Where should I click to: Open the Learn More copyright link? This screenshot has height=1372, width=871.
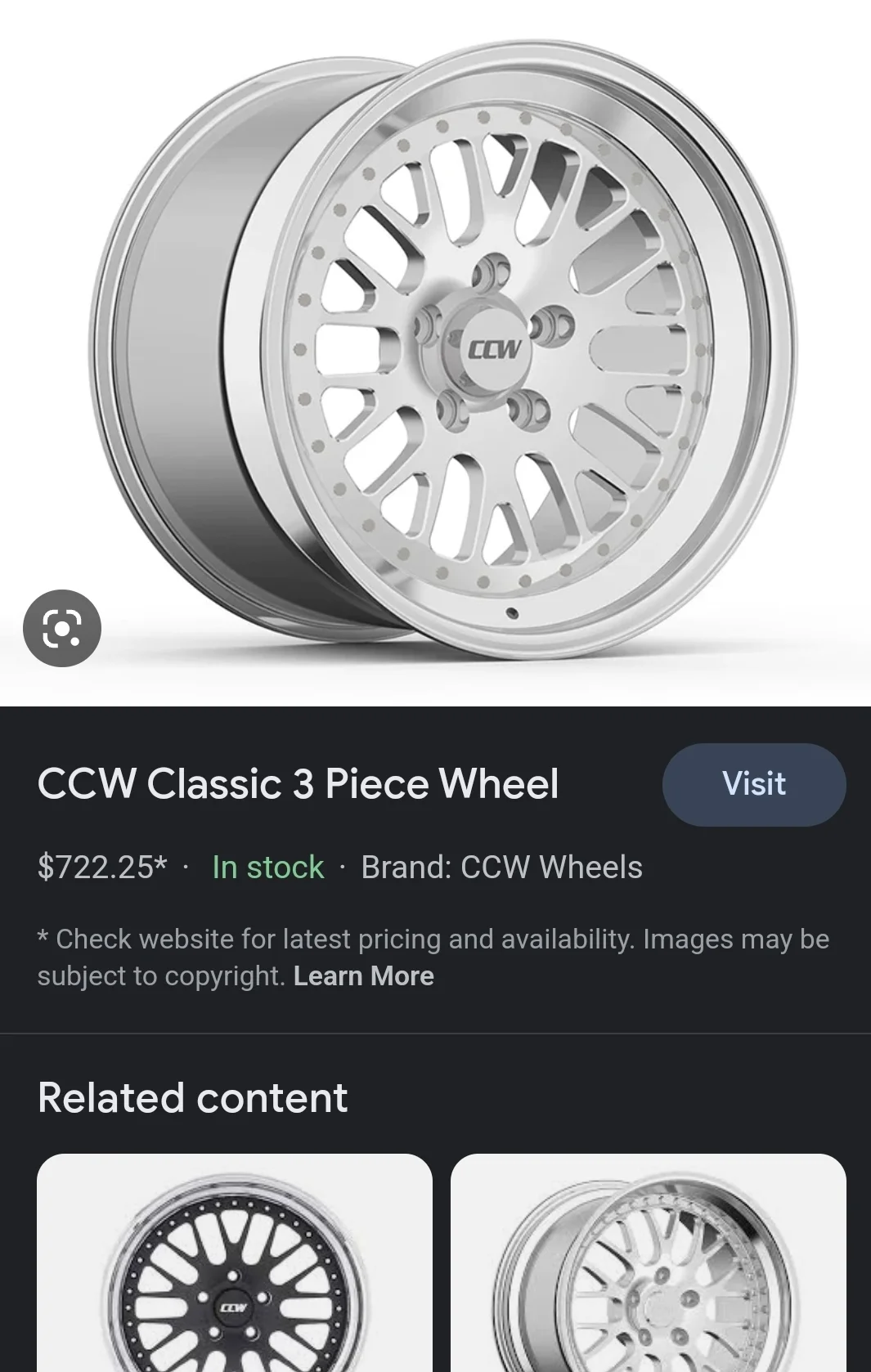pos(363,976)
